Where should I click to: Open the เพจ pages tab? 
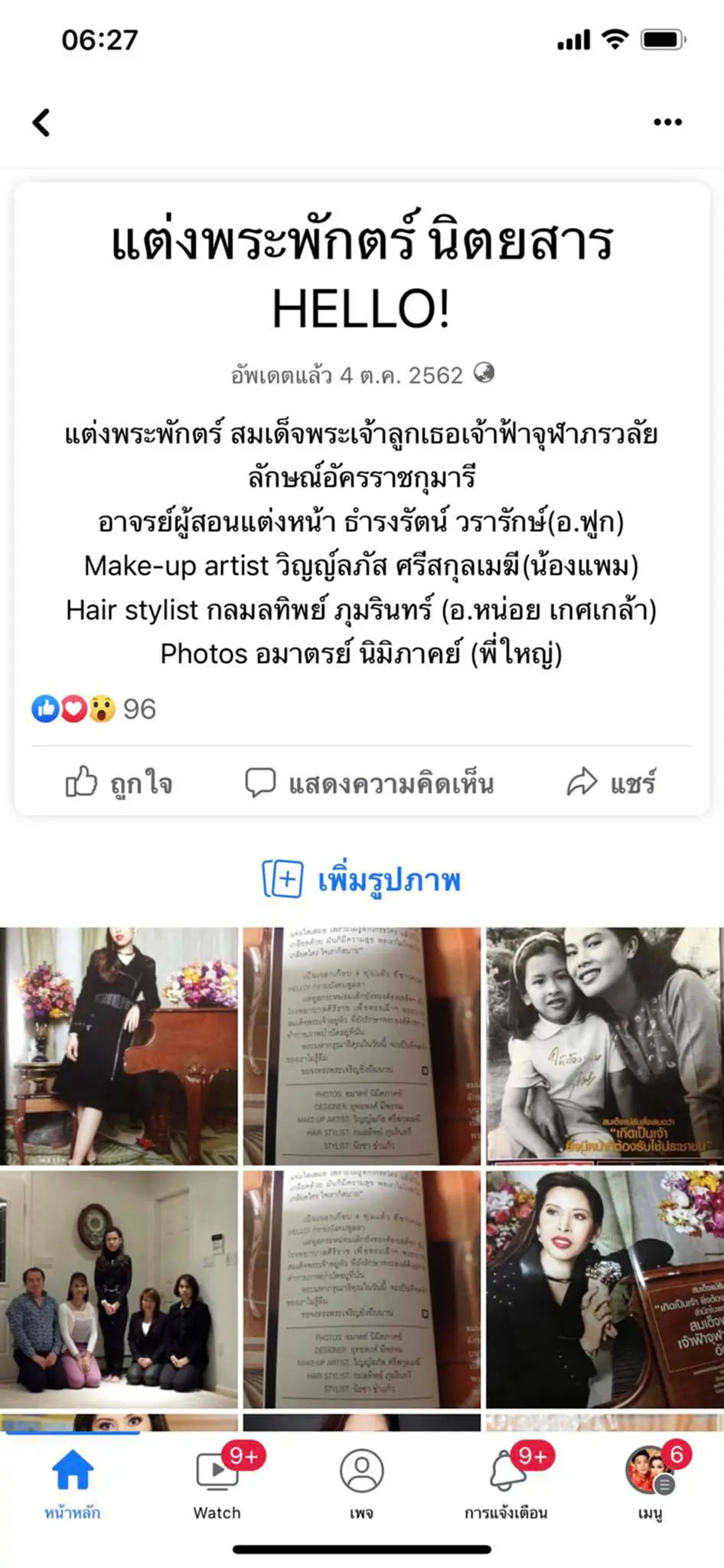(361, 1483)
